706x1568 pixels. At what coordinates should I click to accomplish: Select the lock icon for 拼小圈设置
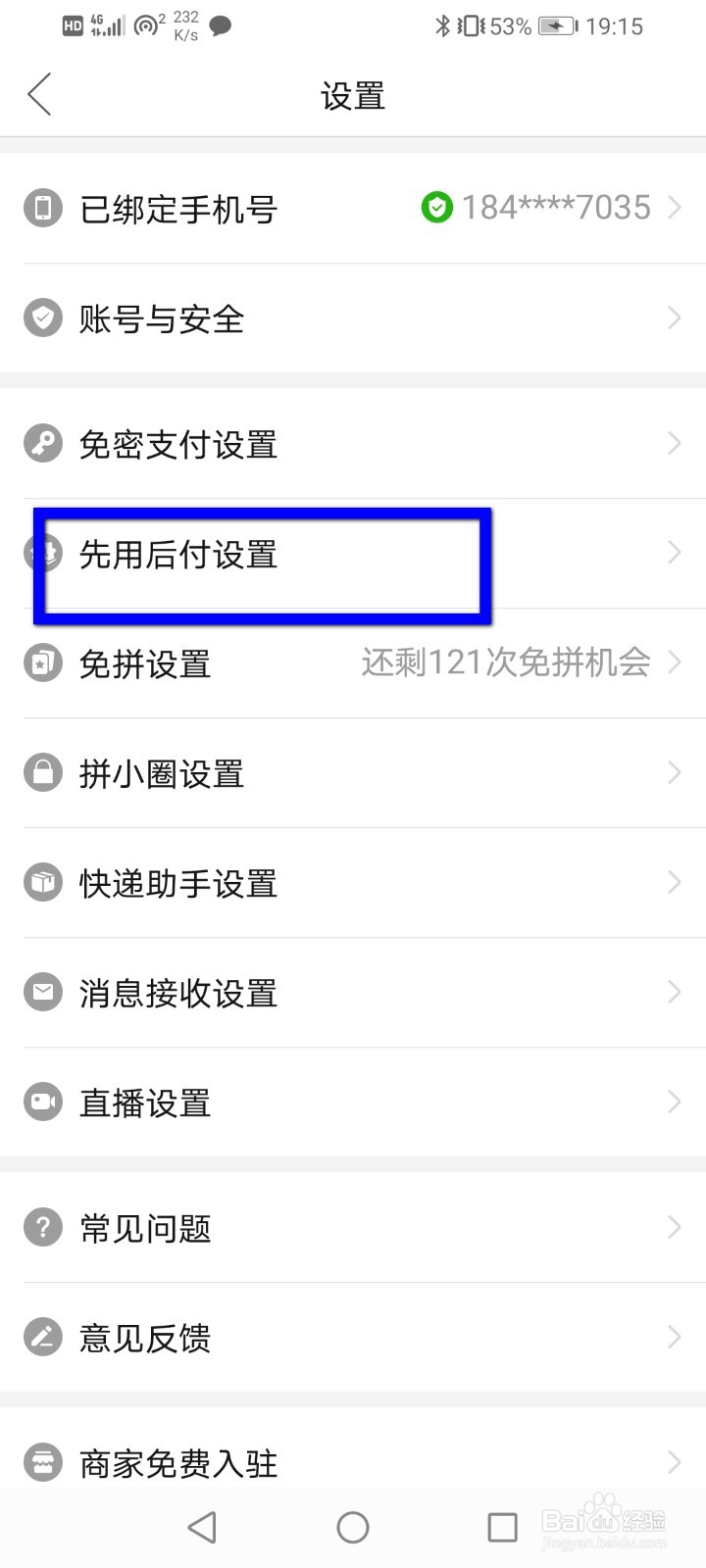42,772
